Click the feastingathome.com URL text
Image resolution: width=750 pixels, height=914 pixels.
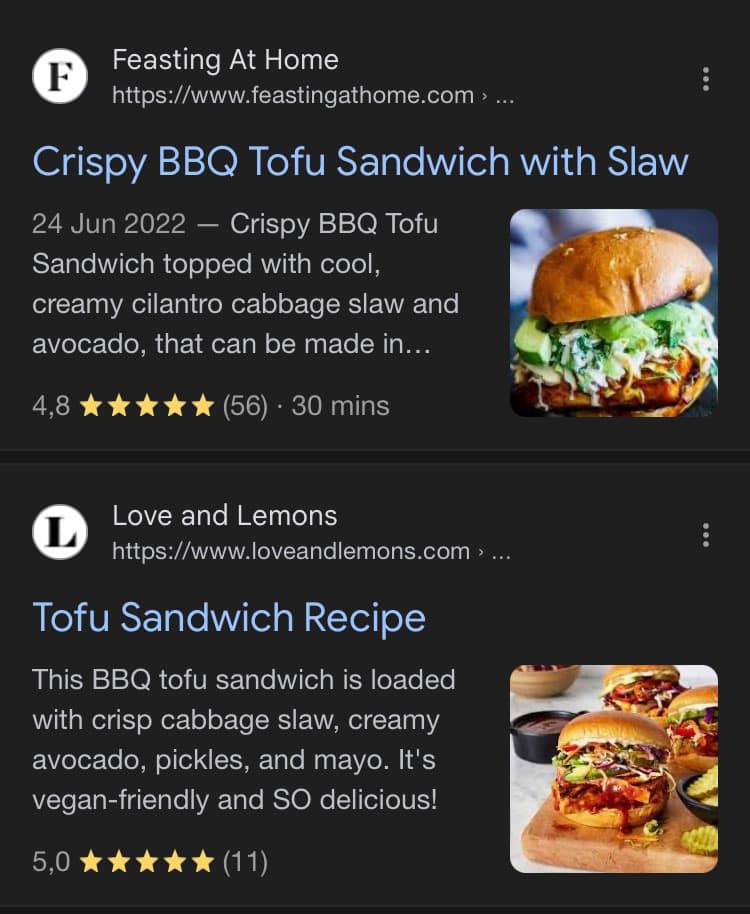tap(290, 94)
